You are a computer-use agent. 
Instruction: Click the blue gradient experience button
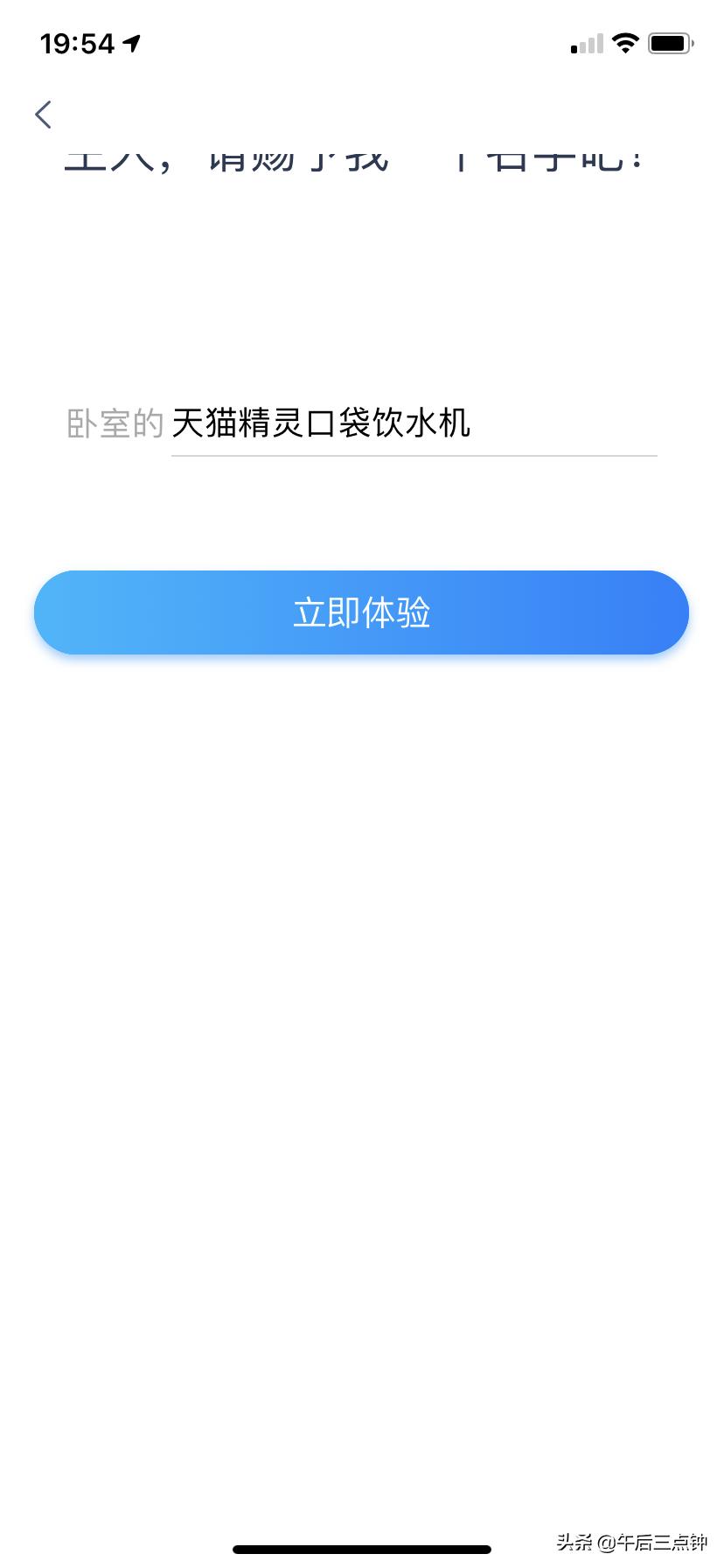(x=361, y=612)
